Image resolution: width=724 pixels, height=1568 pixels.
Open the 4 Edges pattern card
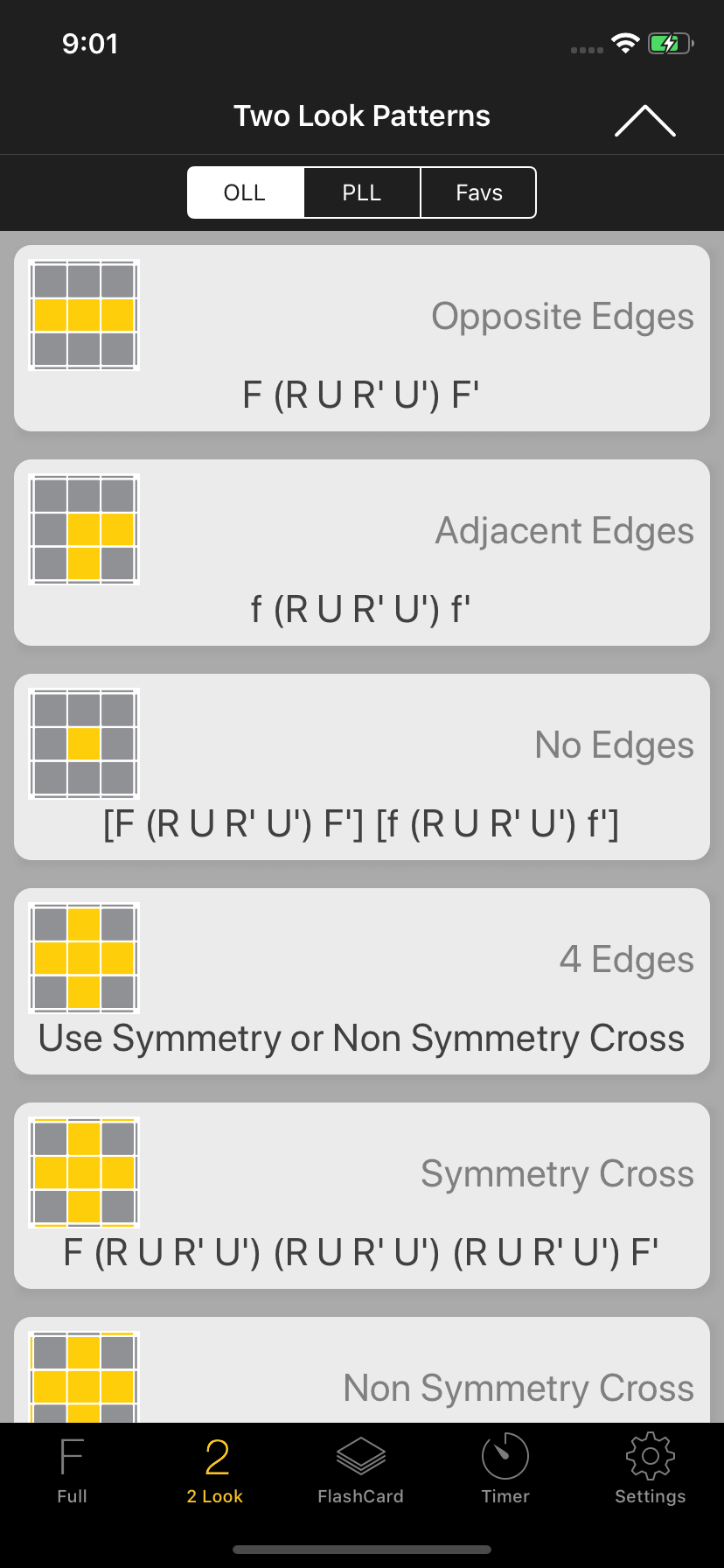pos(362,981)
